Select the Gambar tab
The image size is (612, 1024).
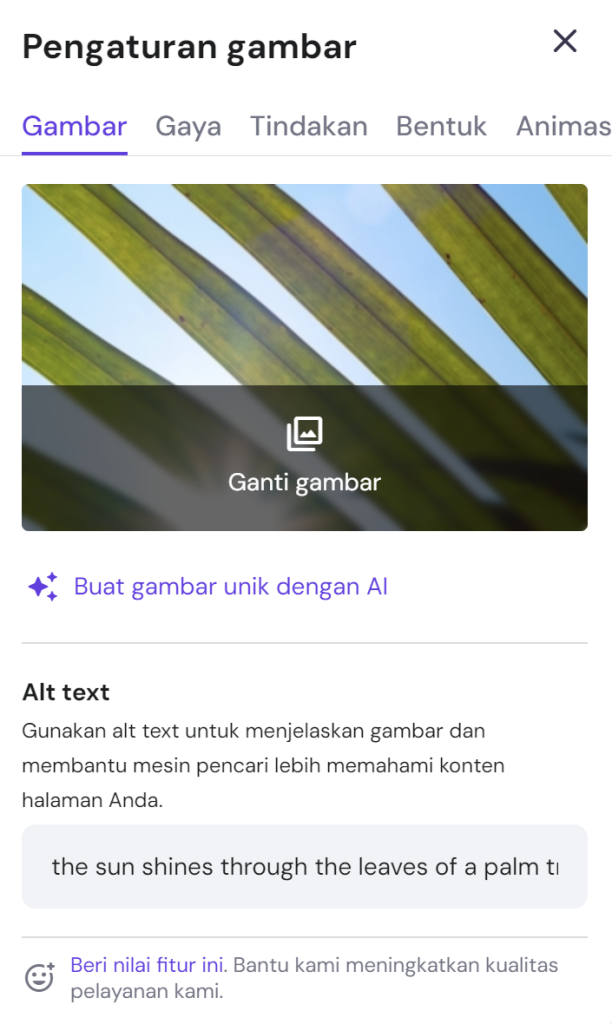pyautogui.click(x=75, y=127)
